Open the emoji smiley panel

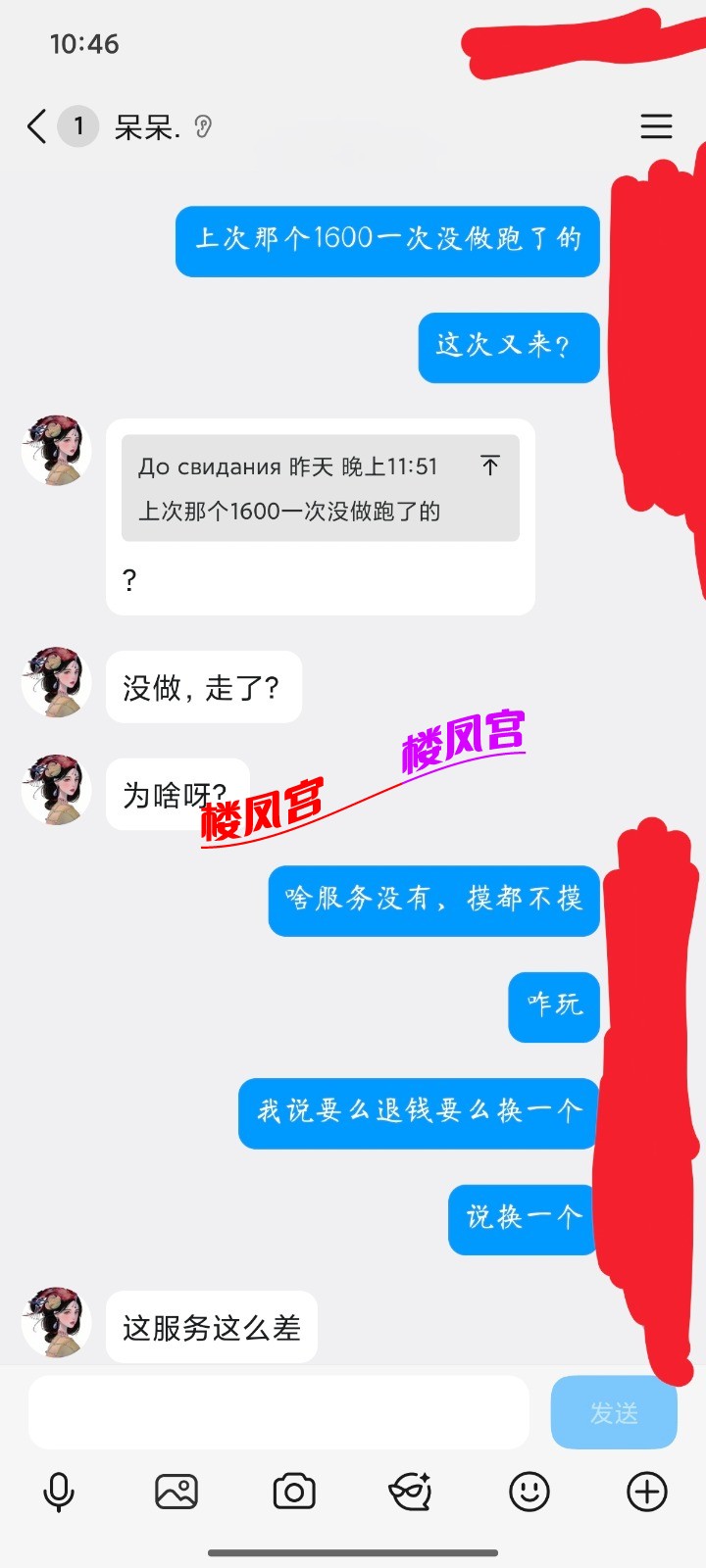(529, 1492)
